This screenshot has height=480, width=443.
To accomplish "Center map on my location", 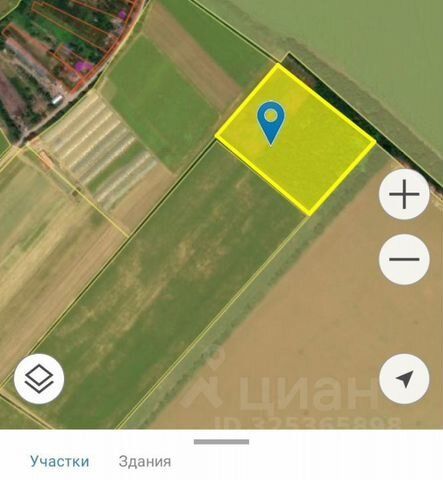I will pos(404,379).
